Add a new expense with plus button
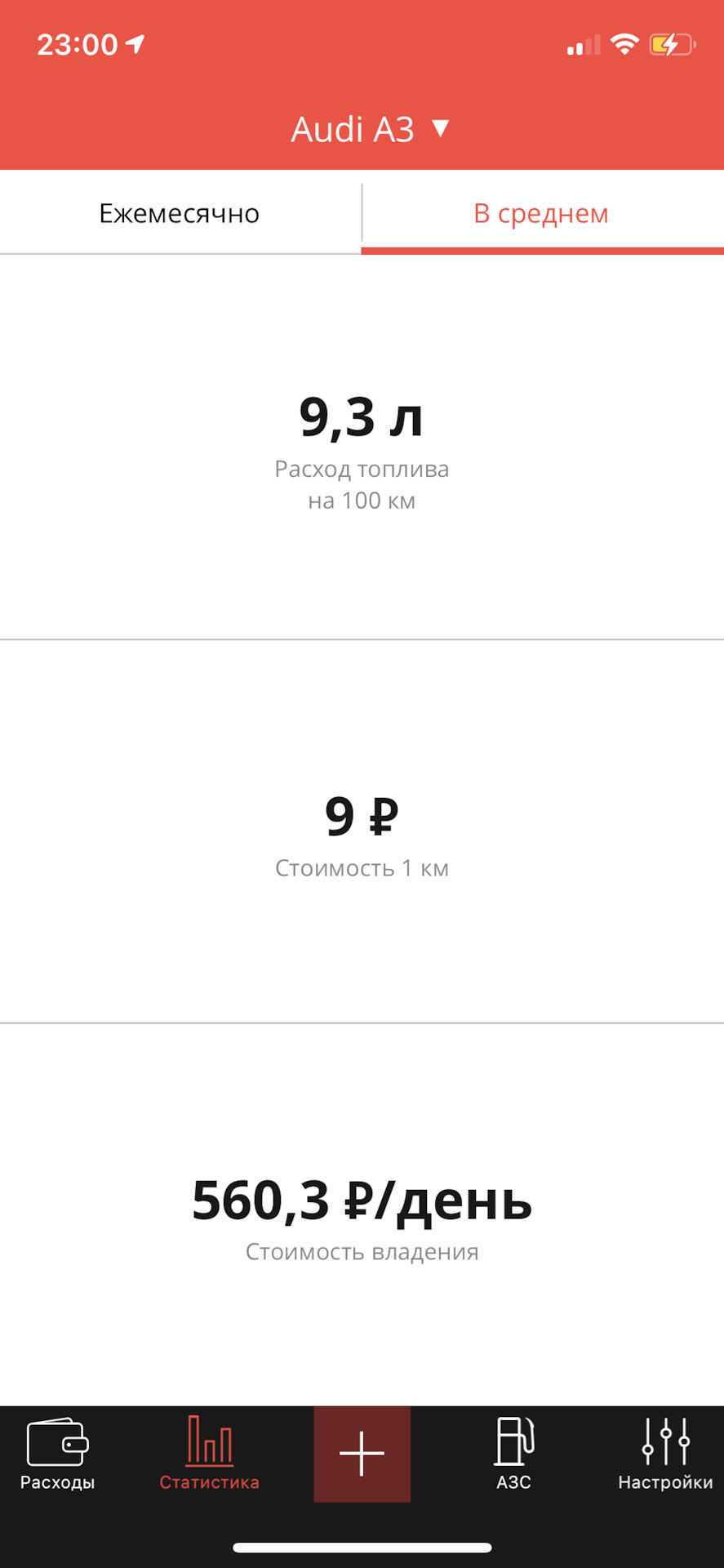The height and width of the screenshot is (1568, 724). [x=362, y=1454]
